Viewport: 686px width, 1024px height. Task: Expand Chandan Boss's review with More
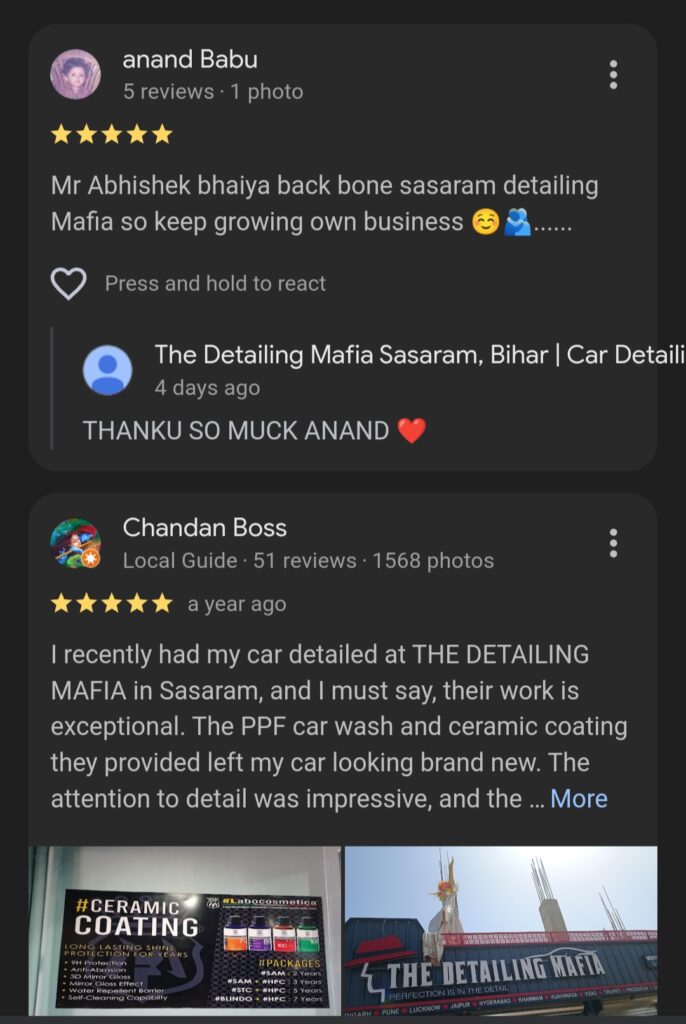tap(578, 799)
